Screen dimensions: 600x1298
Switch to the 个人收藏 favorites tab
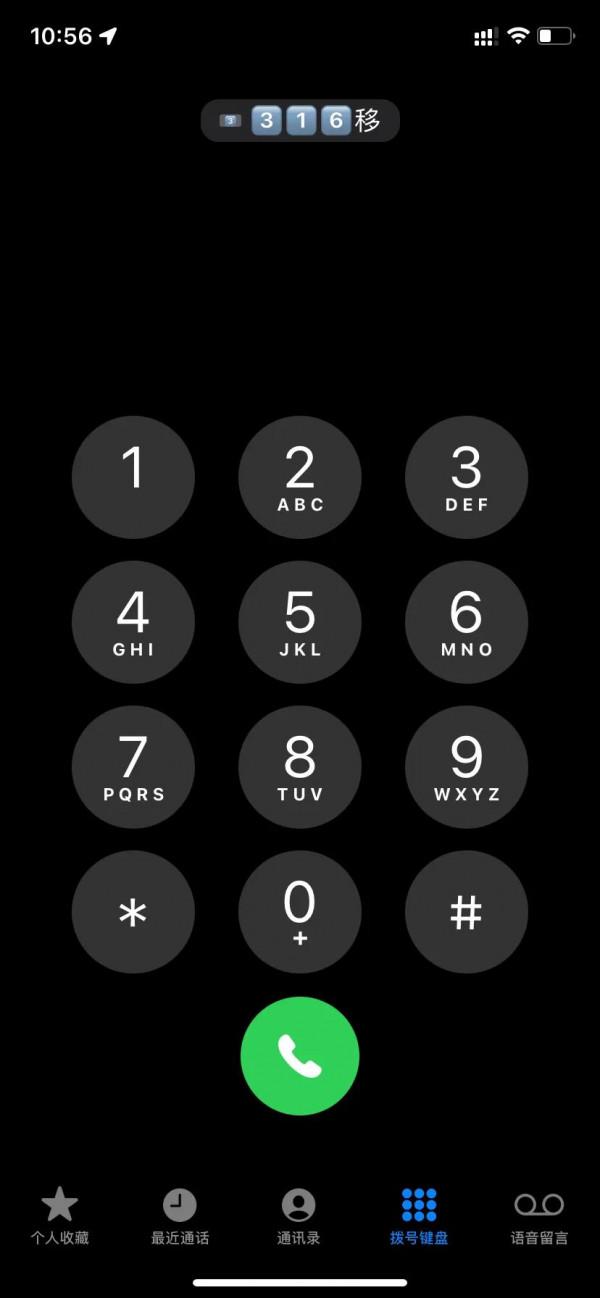click(59, 1215)
